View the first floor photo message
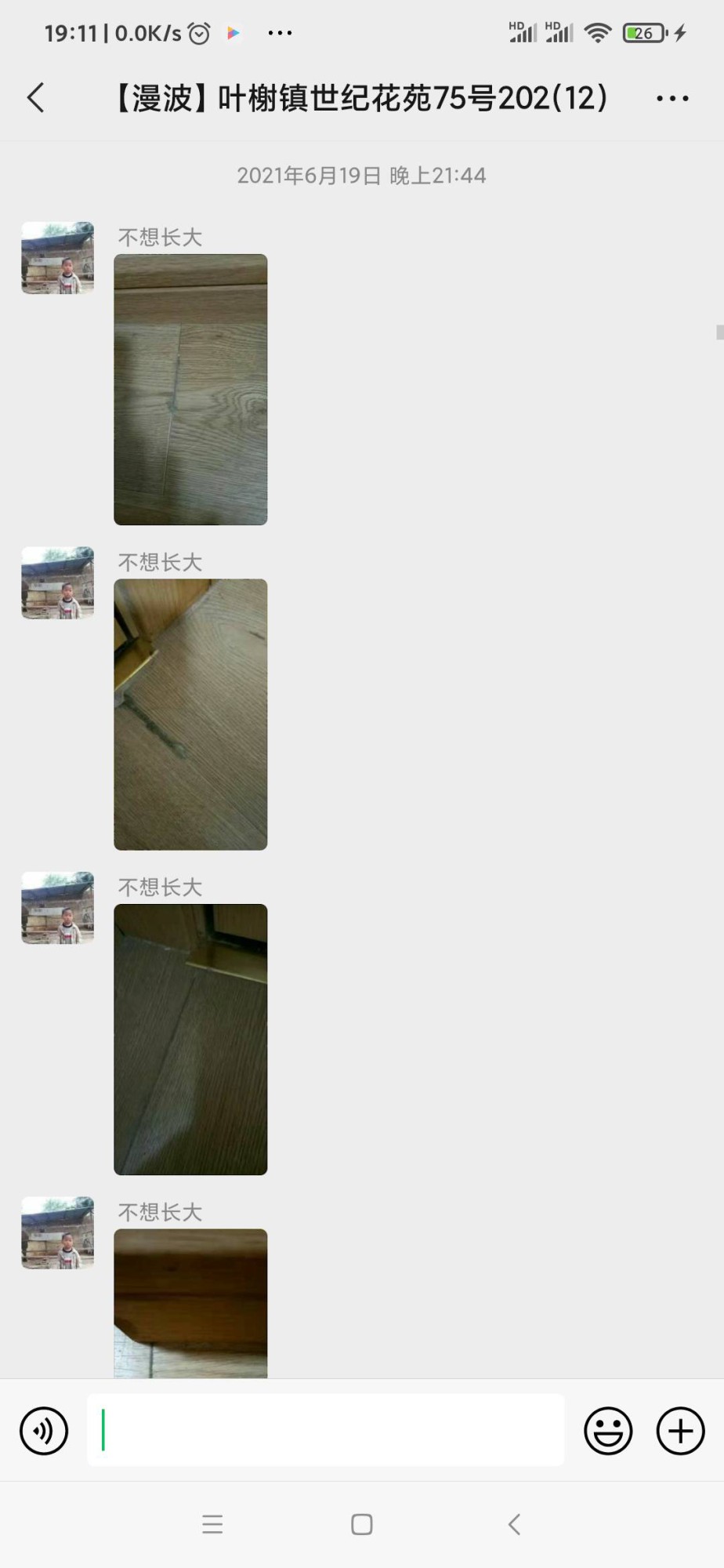Screen dimensions: 724x1568 pyautogui.click(x=190, y=389)
